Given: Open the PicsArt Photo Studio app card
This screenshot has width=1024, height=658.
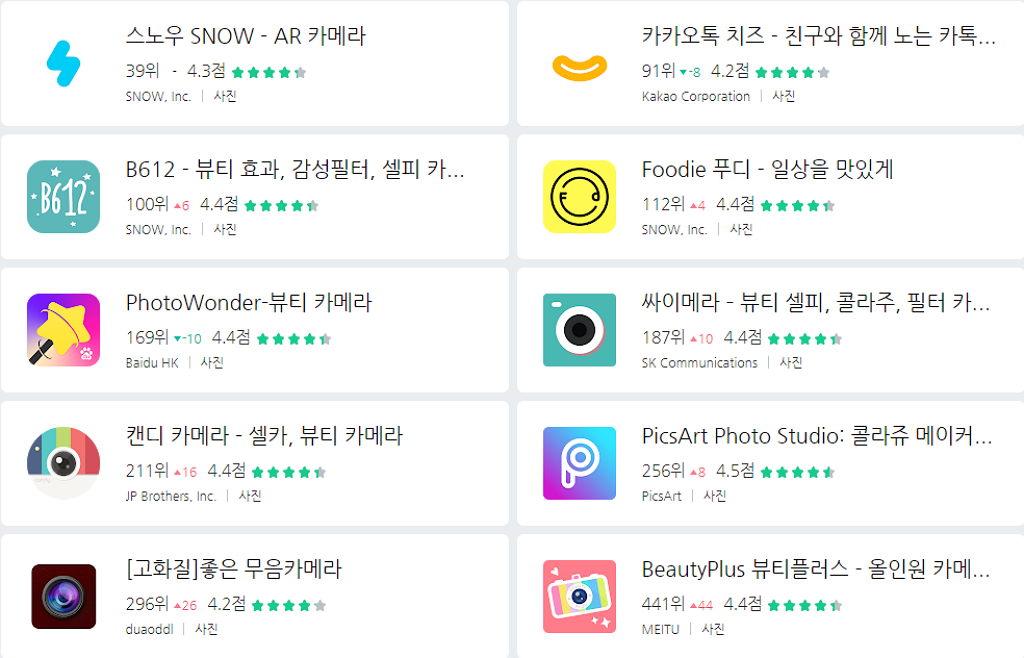Looking at the screenshot, I should [817, 437].
